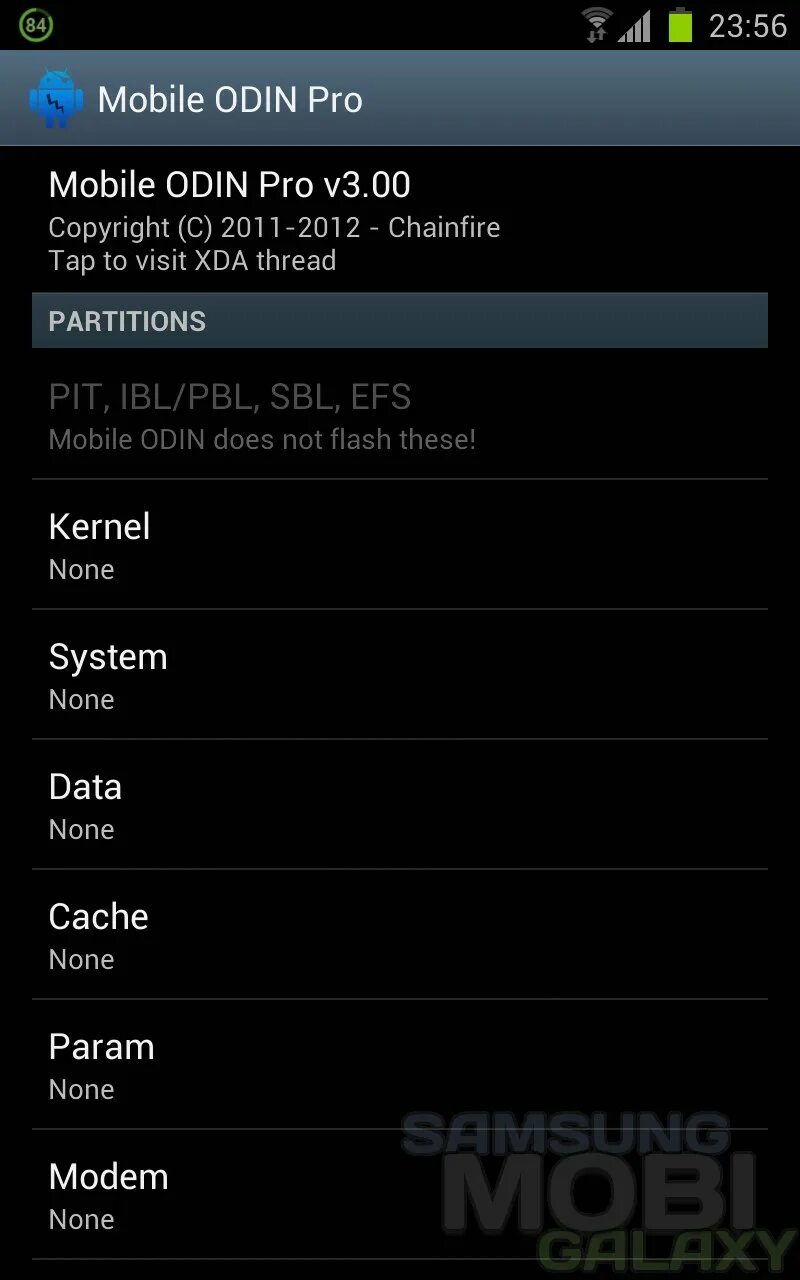Select the Kernel partition row

click(400, 545)
